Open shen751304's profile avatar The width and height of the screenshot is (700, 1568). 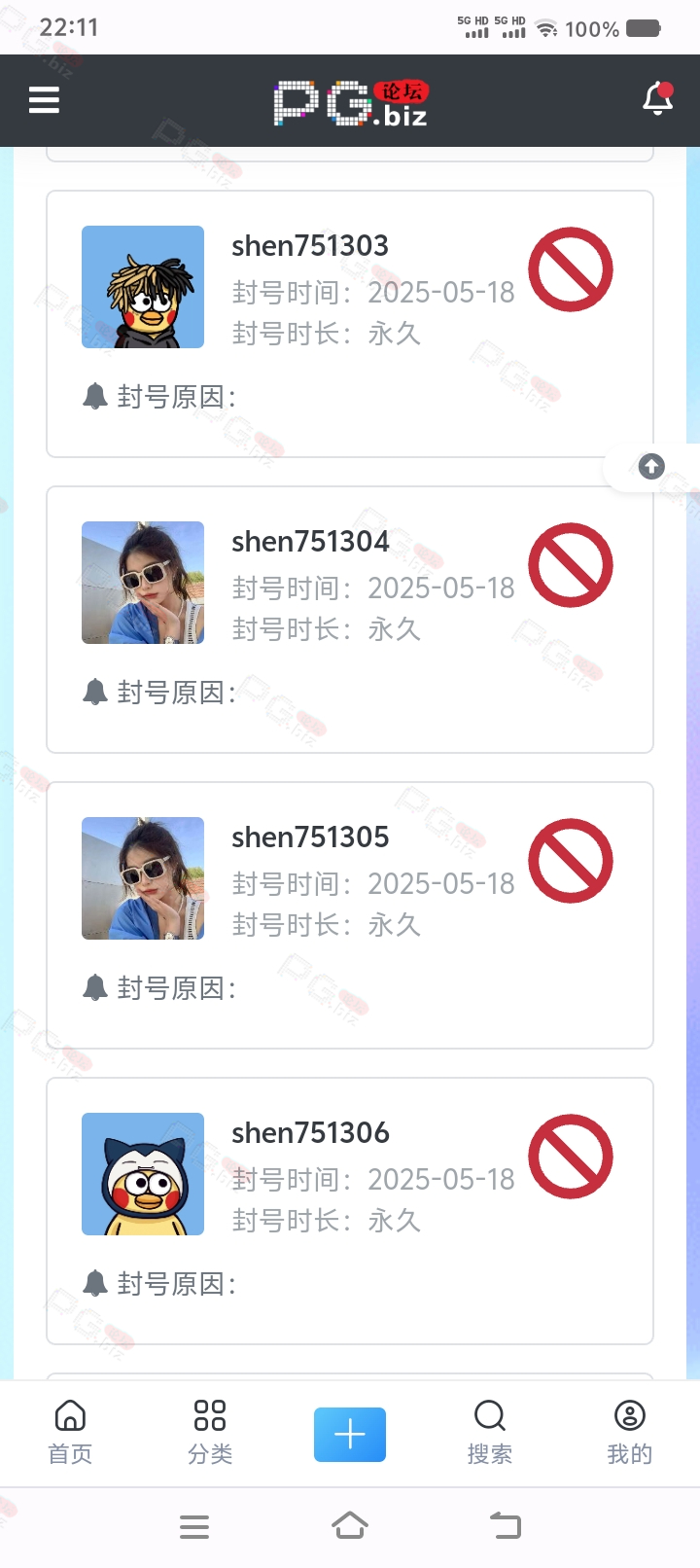pos(143,583)
